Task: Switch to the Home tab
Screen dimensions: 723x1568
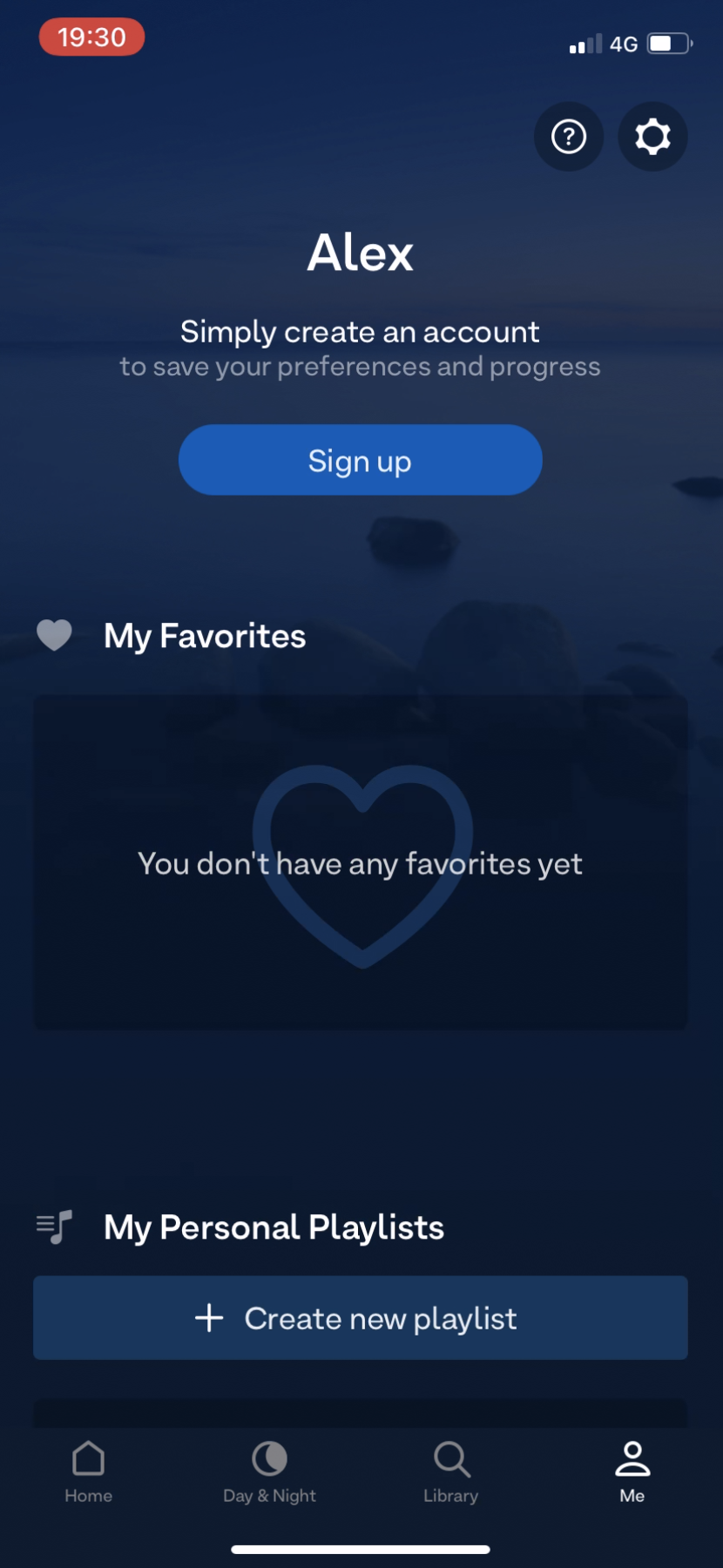Action: point(89,1471)
